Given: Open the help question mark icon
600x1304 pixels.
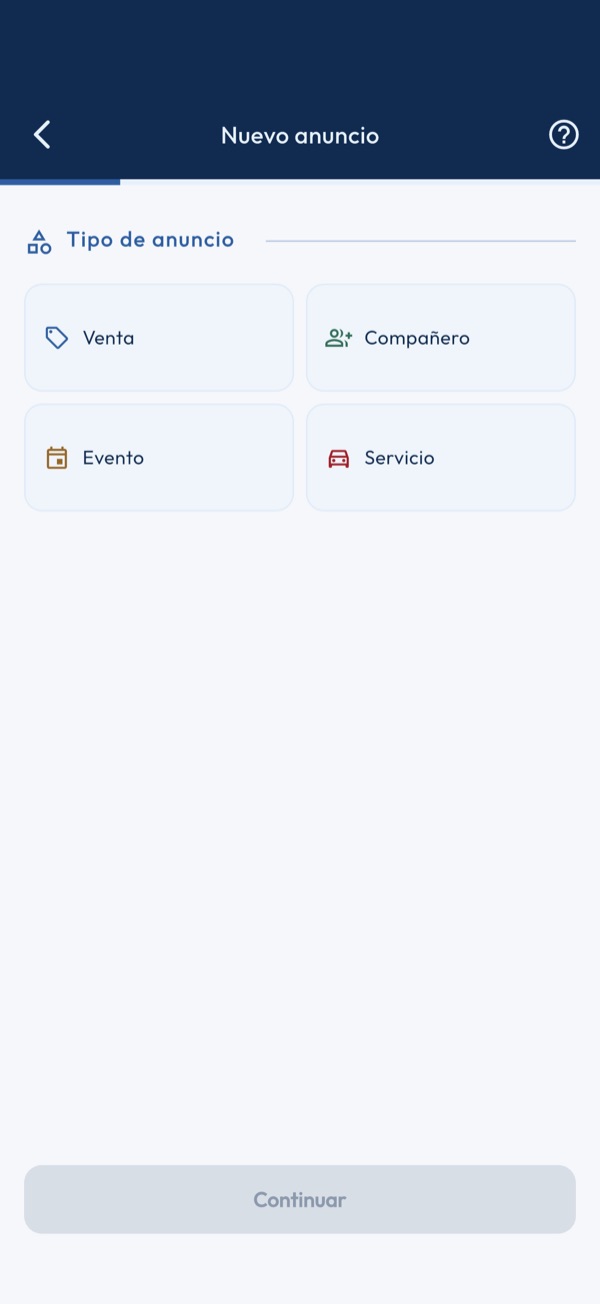Looking at the screenshot, I should (564, 135).
